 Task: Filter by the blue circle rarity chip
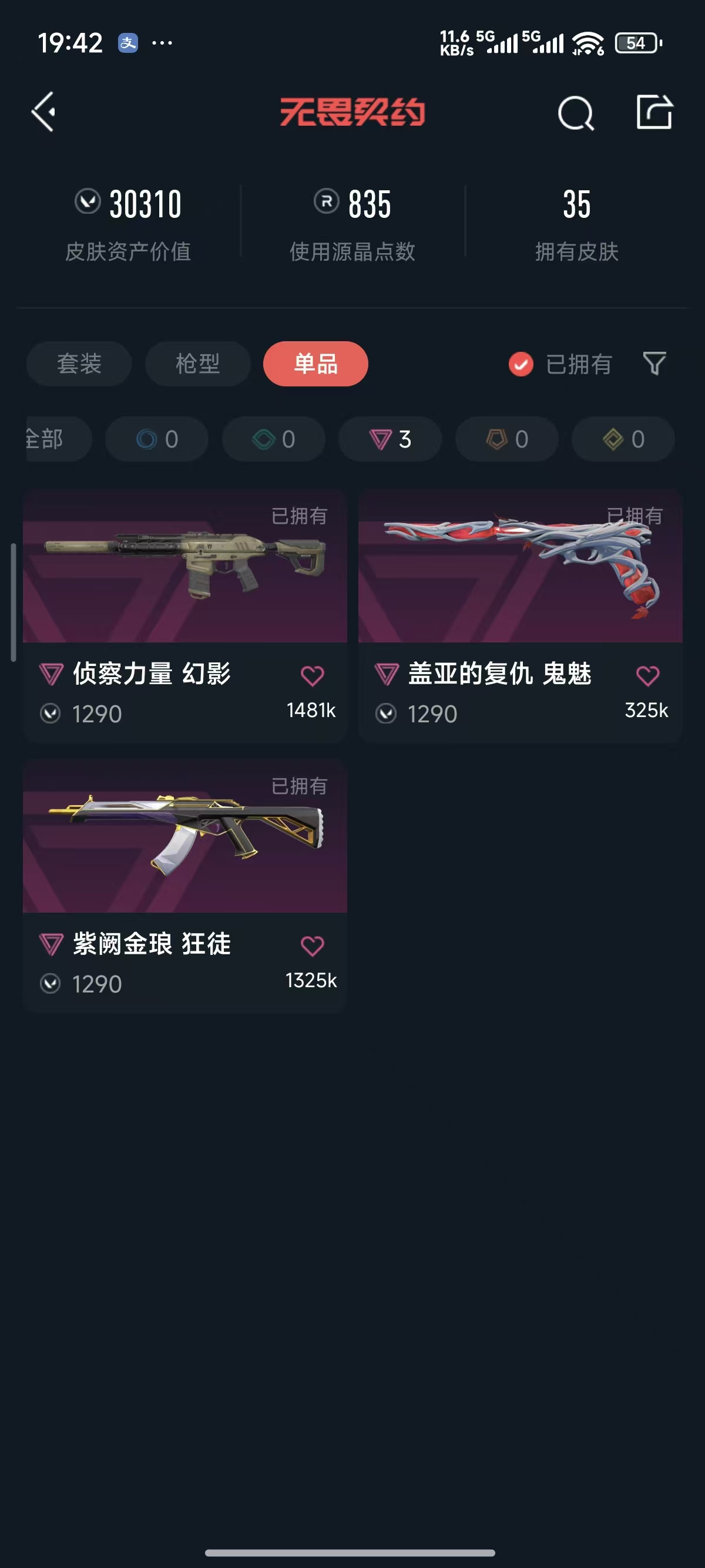pos(156,439)
